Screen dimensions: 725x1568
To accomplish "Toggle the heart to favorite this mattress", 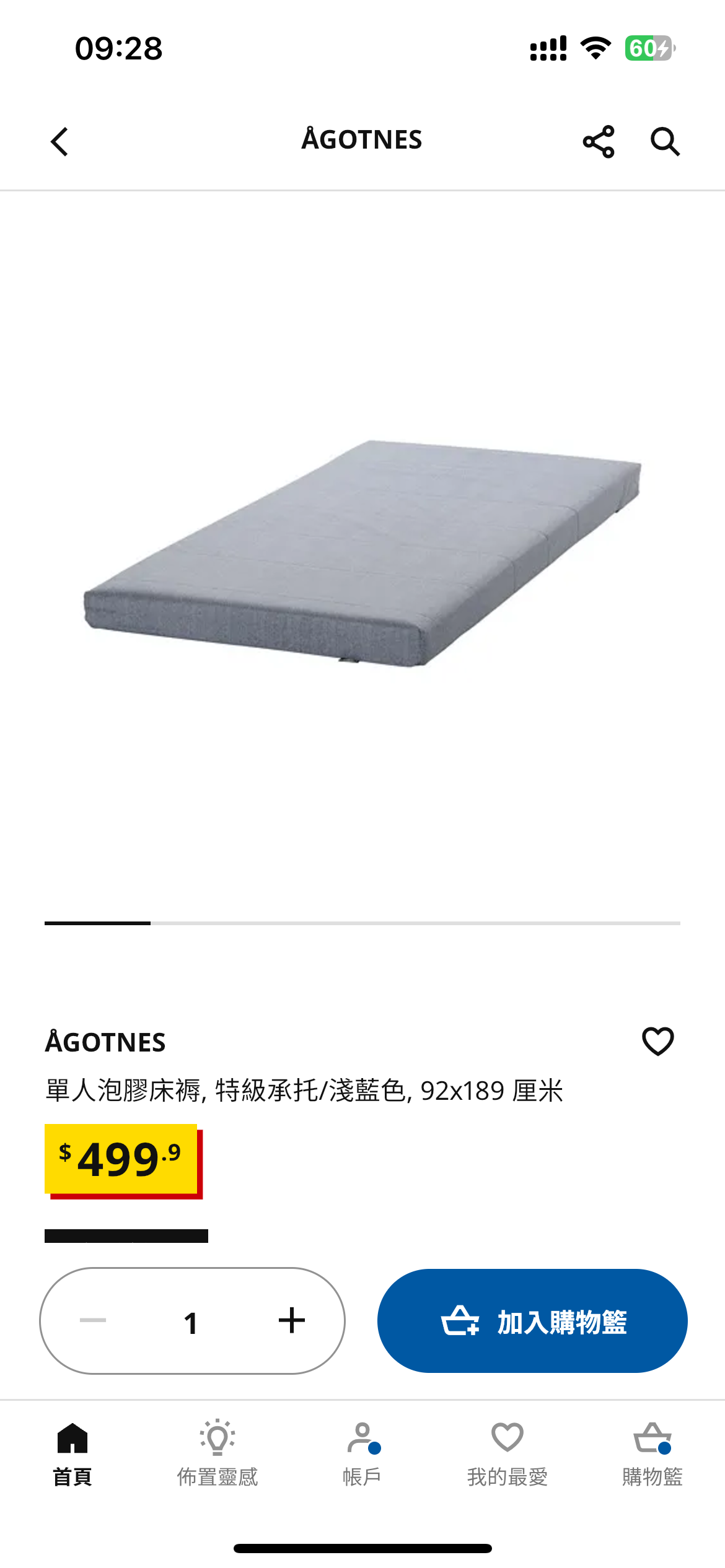I will [658, 1042].
